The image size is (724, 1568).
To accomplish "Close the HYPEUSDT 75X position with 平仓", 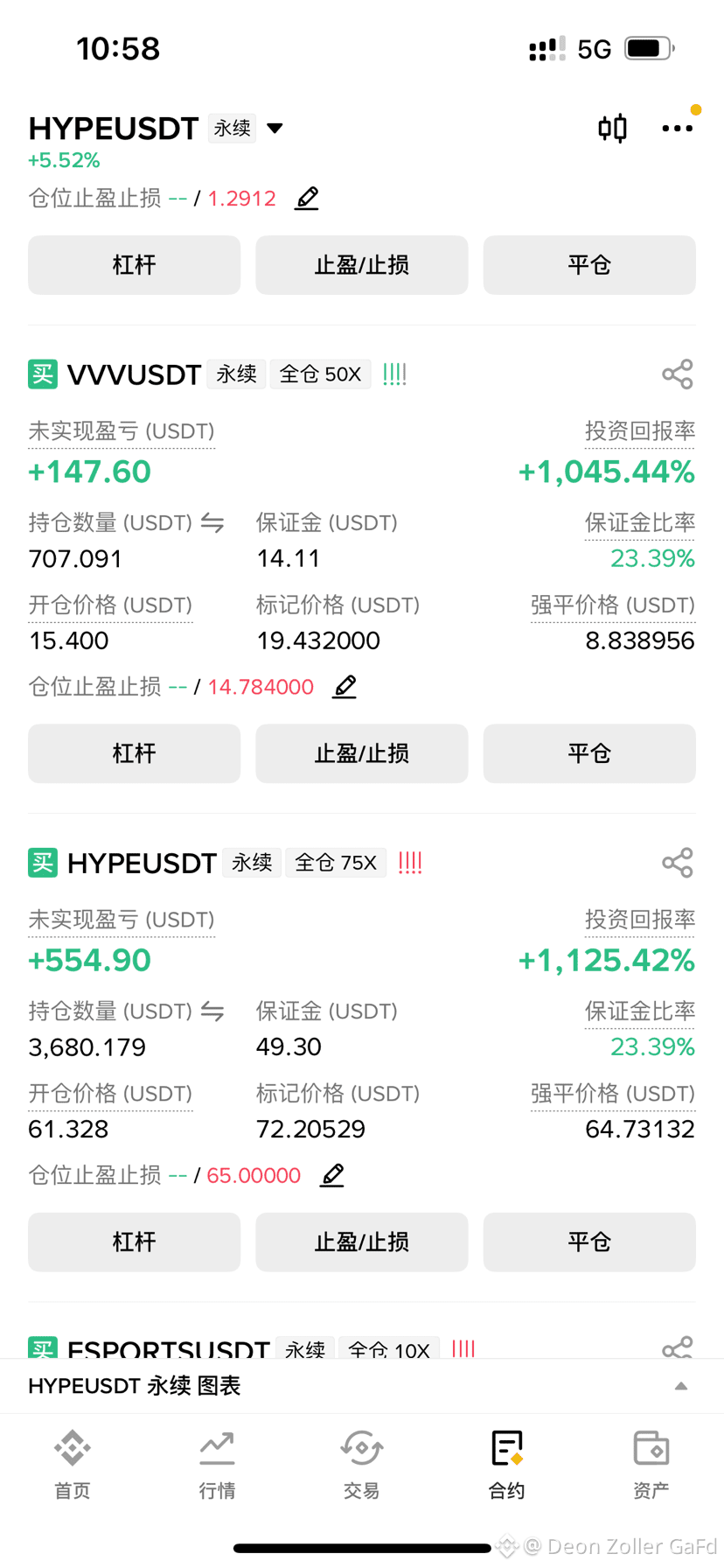I will coord(589,1242).
